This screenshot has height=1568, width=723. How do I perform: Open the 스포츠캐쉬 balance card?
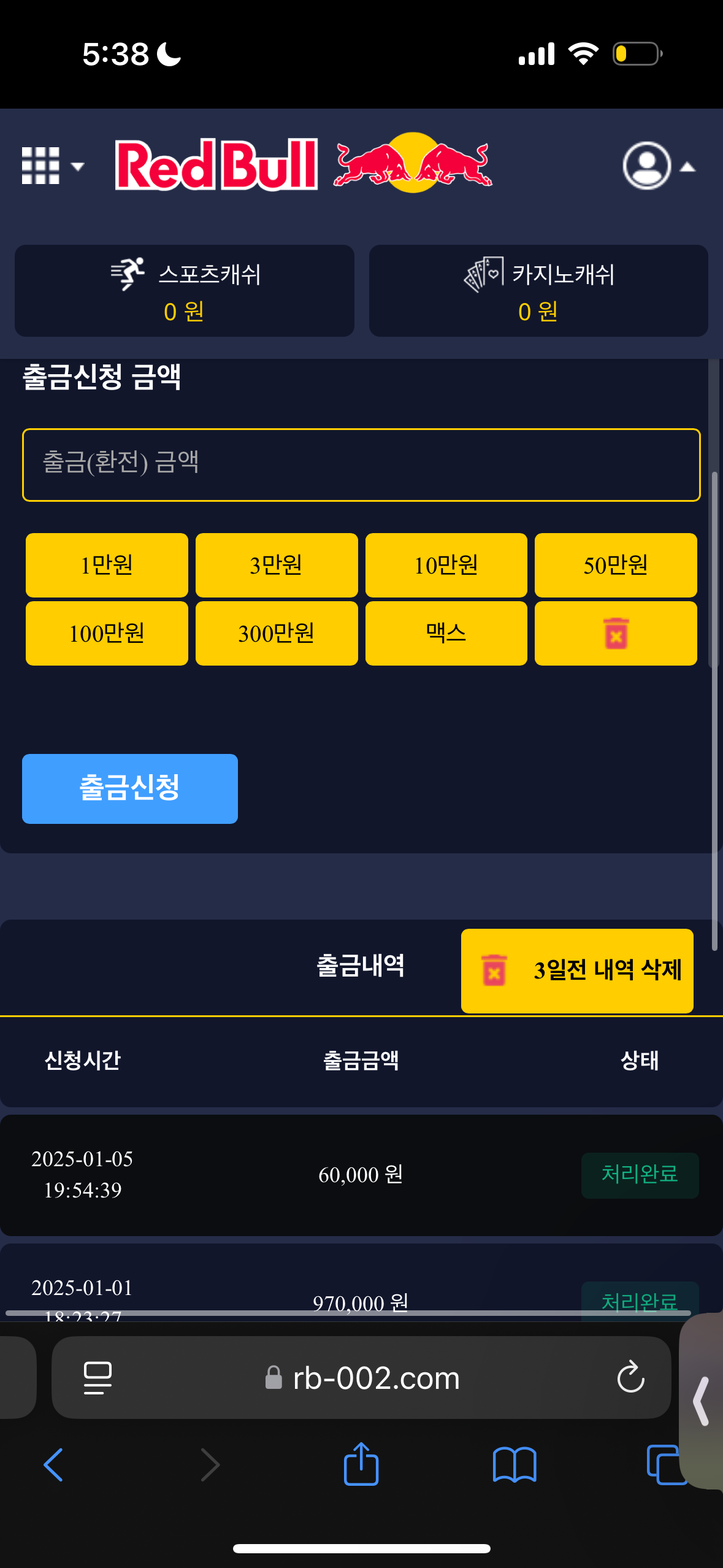[x=184, y=291]
